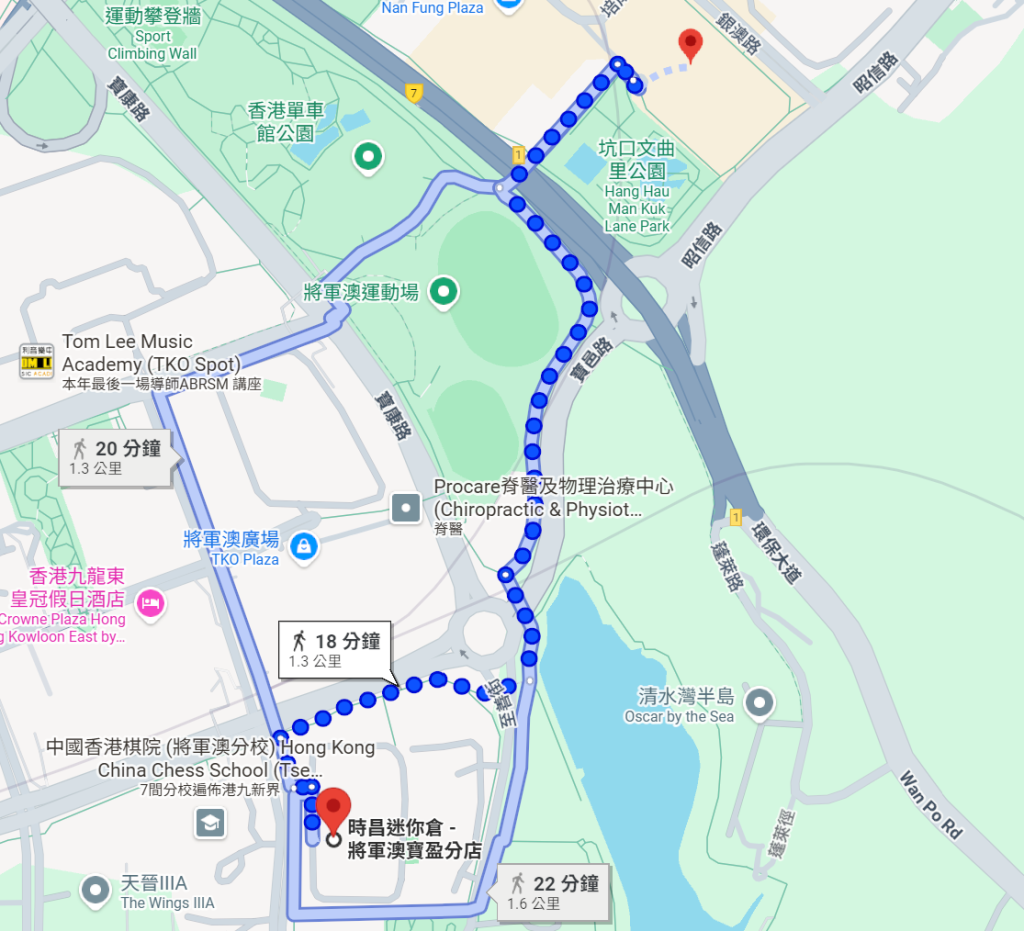View the 將軍澳運動場 sports ground pin
Image resolution: width=1024 pixels, height=931 pixels.
pyautogui.click(x=443, y=292)
